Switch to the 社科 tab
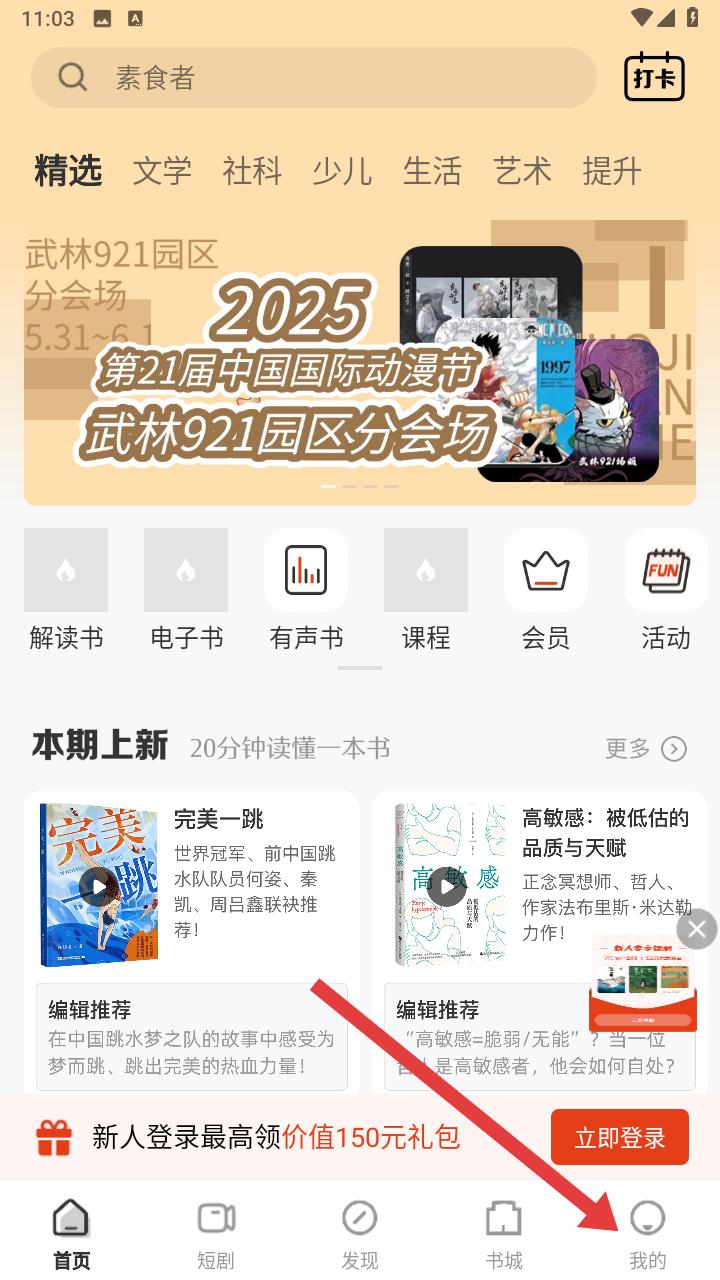Viewport: 720px width, 1280px height. [x=252, y=171]
